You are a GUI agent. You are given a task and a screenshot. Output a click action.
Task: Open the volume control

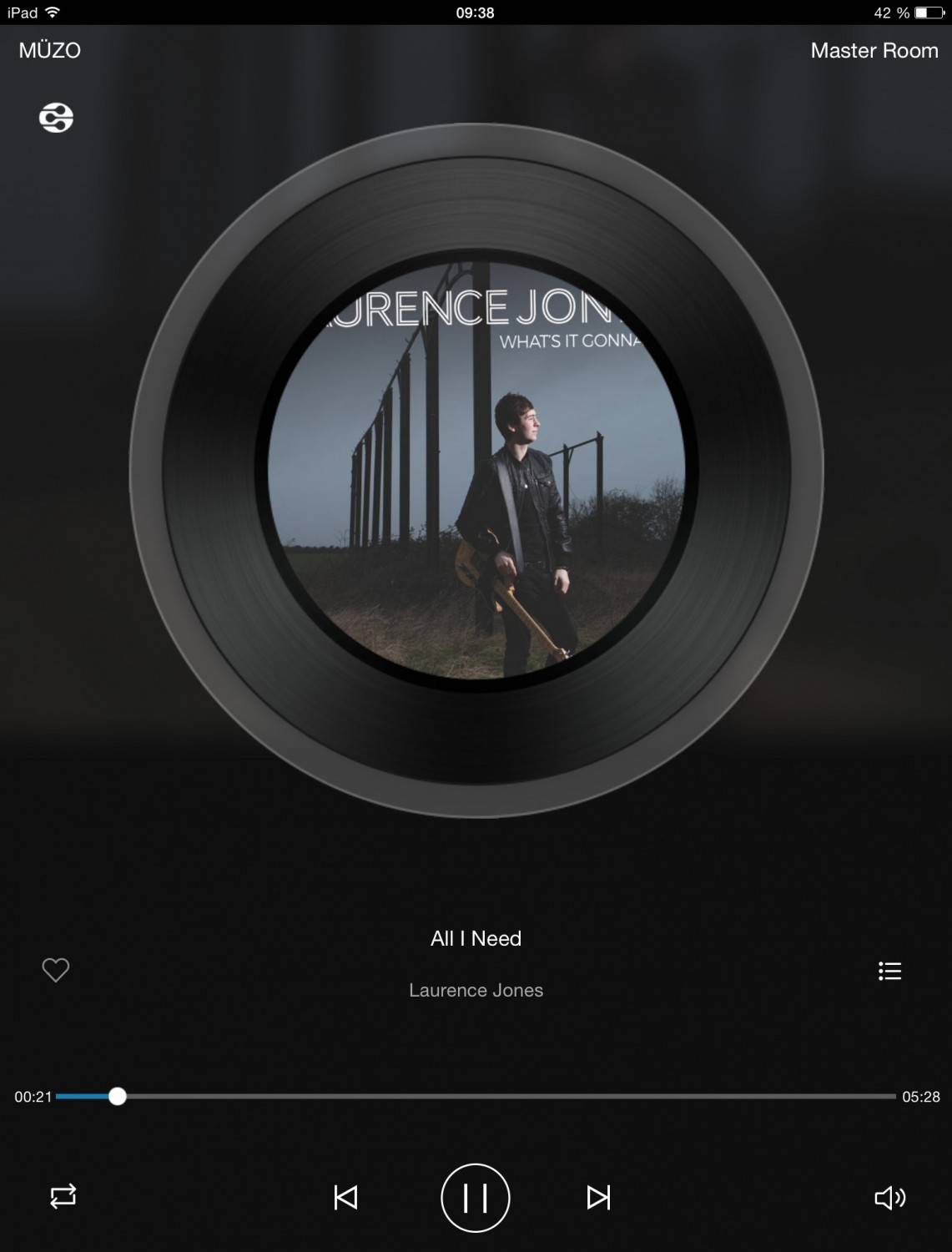click(x=889, y=1198)
